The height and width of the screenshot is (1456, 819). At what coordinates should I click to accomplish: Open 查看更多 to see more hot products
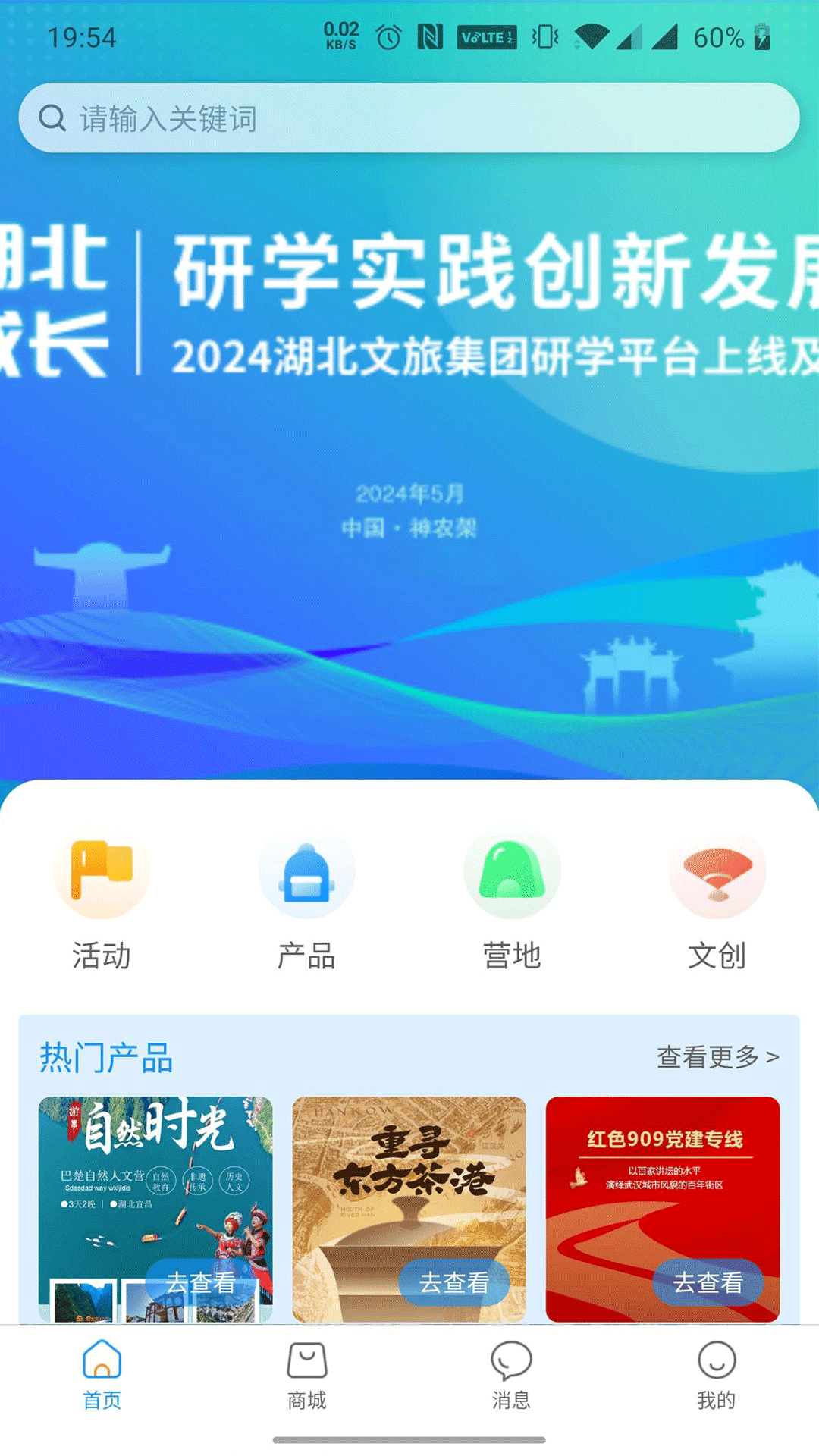[717, 1055]
